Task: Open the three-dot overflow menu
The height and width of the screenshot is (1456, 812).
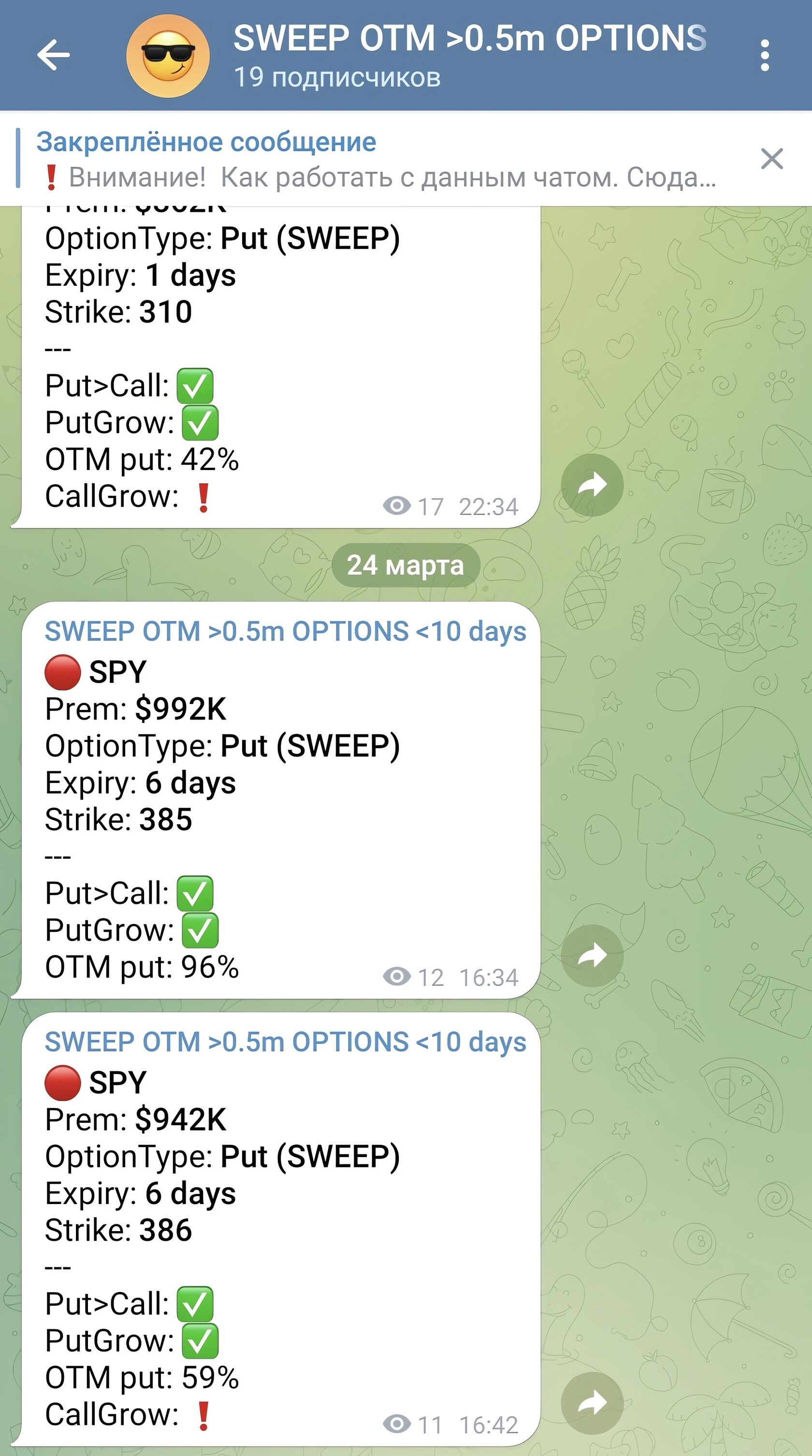Action: pos(765,56)
